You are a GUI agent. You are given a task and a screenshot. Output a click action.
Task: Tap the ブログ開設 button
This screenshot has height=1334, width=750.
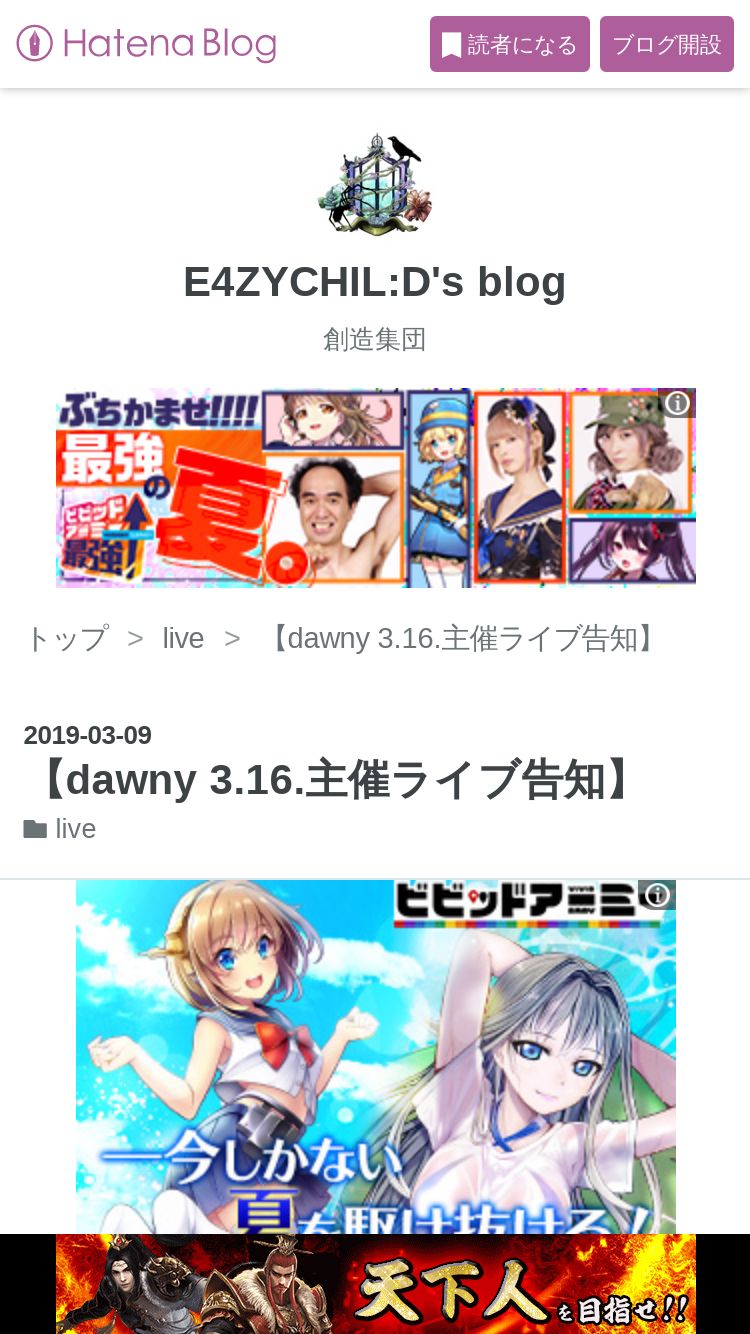coord(666,45)
